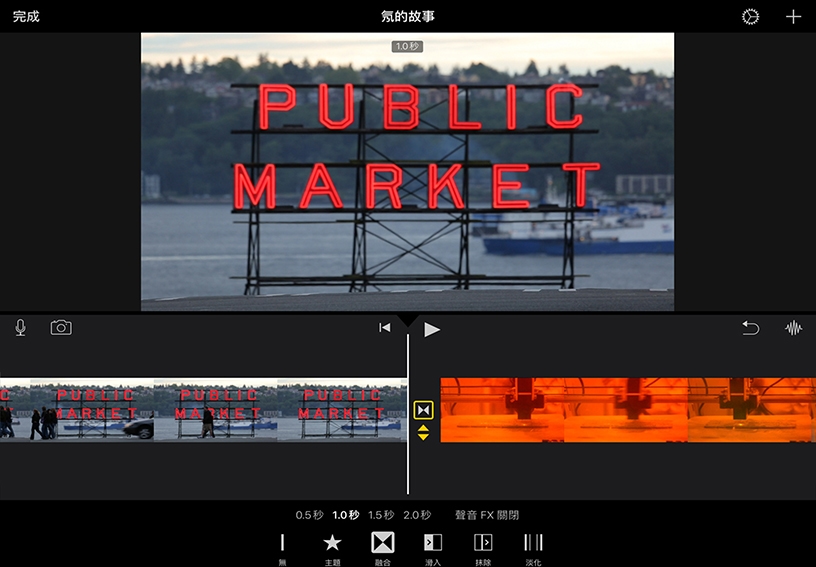Jump to the beginning of the clip
This screenshot has width=816, height=567.
[384, 328]
